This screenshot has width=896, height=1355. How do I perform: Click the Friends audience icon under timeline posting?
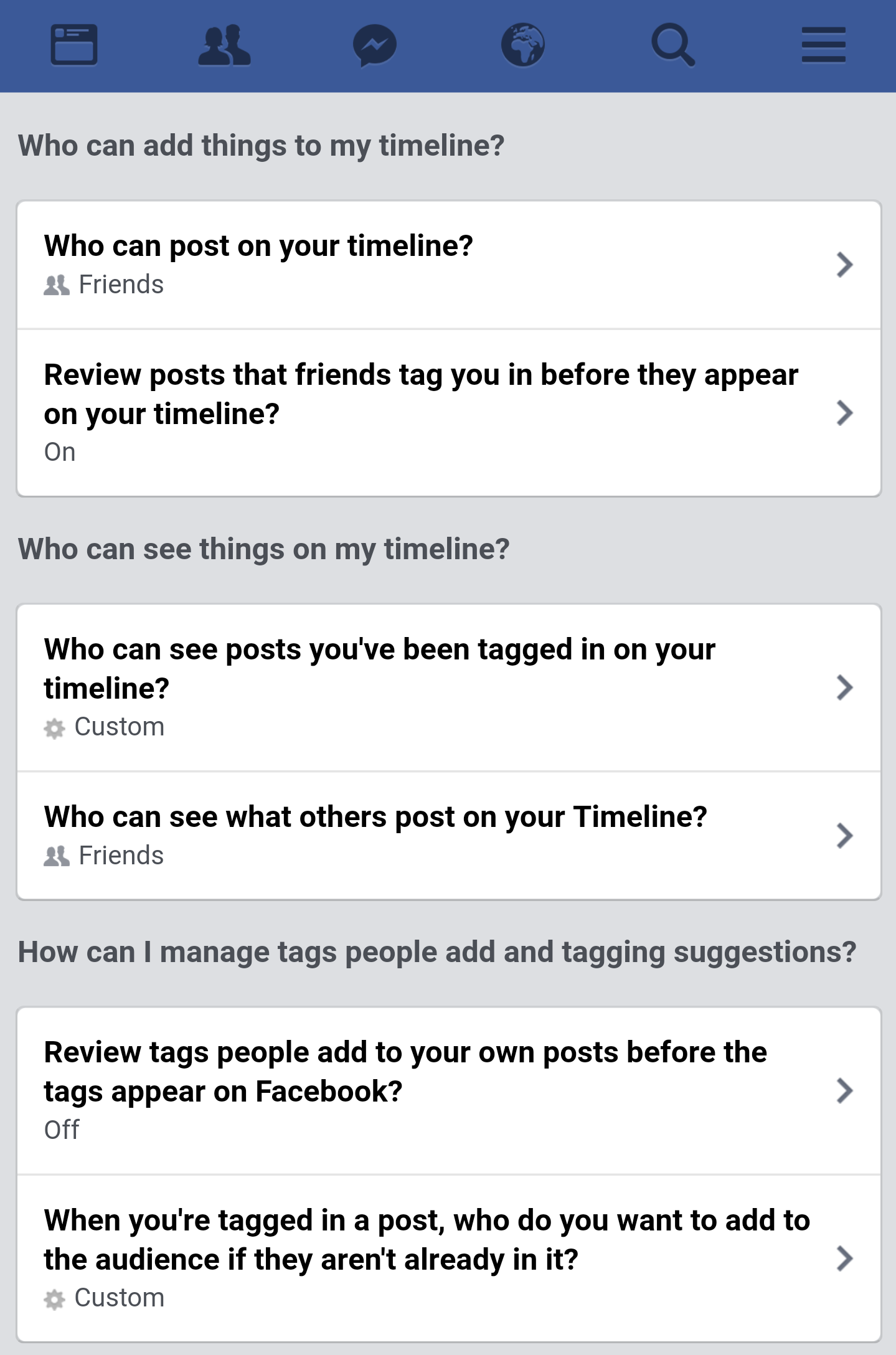(56, 283)
